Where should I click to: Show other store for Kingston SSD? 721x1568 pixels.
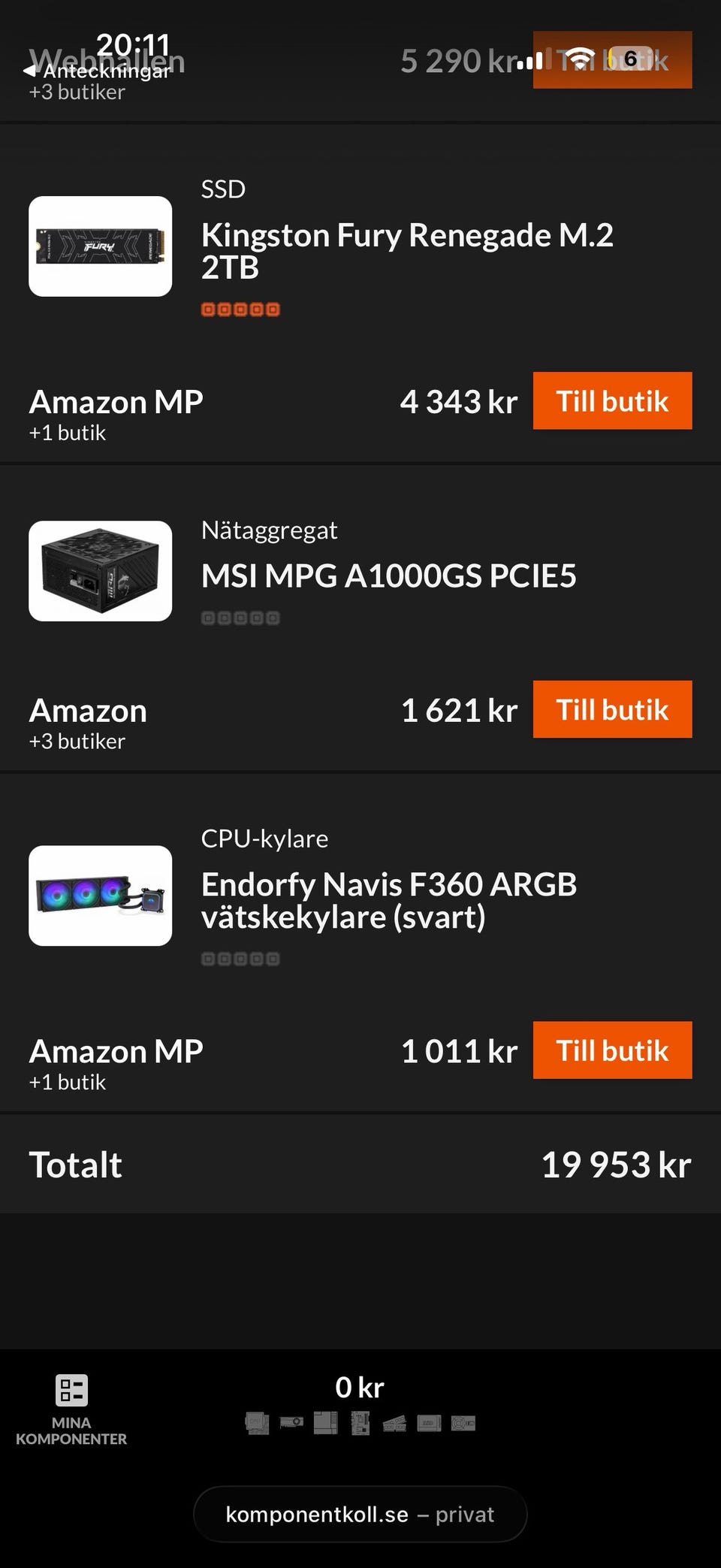[x=68, y=434]
